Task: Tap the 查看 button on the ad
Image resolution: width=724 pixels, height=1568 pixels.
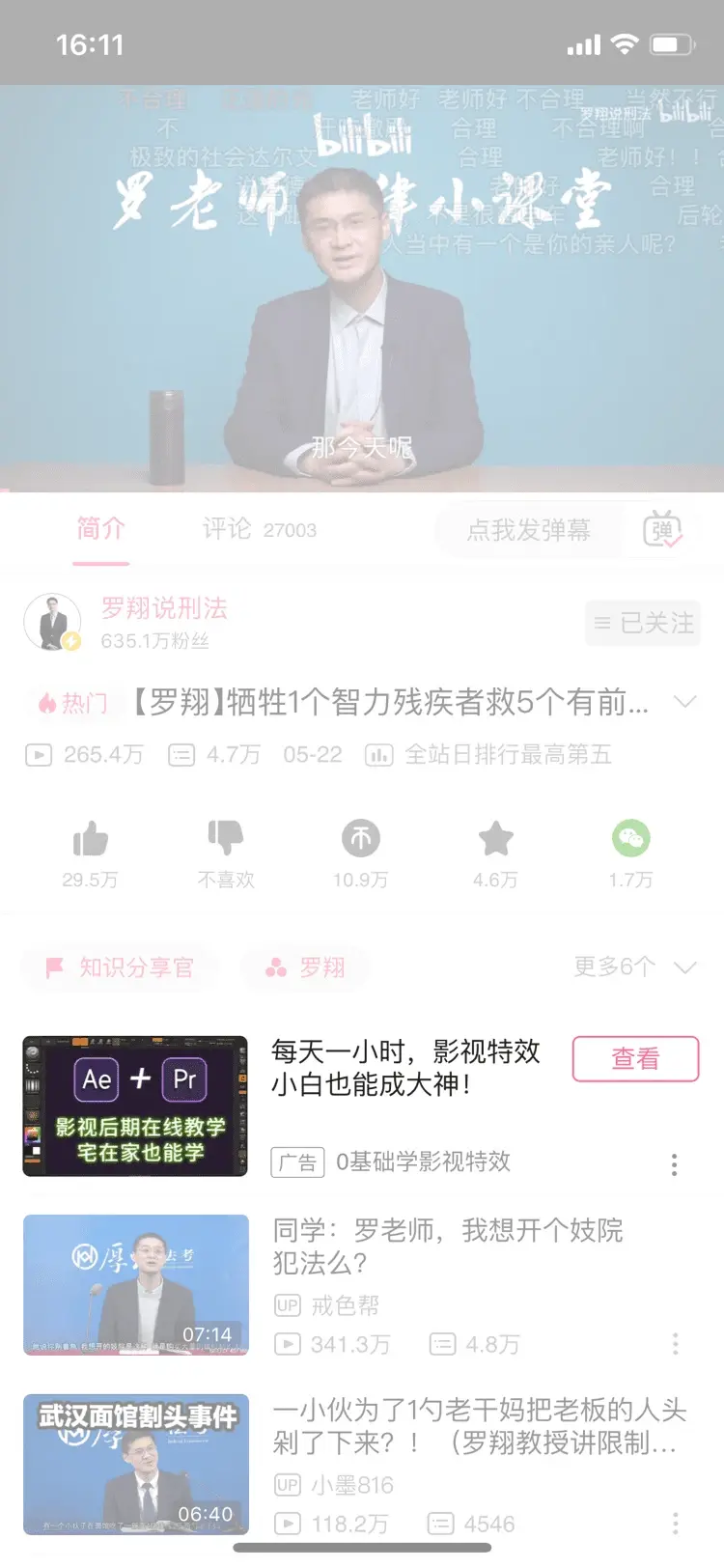Action: (x=635, y=1059)
